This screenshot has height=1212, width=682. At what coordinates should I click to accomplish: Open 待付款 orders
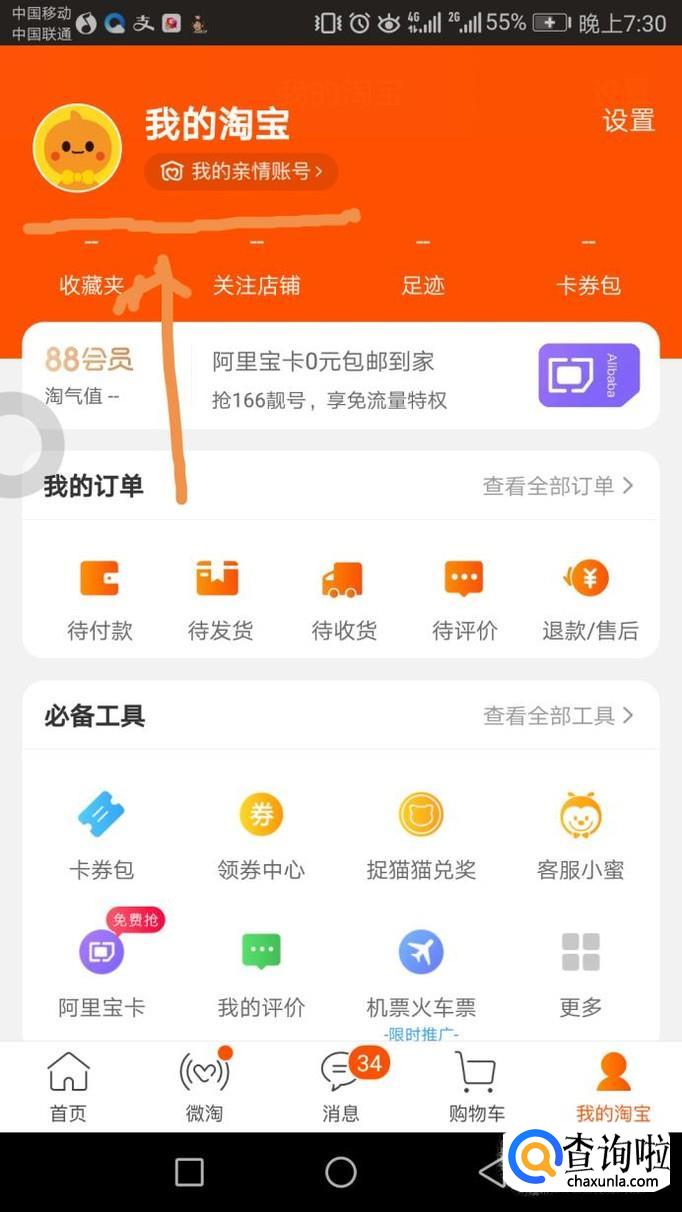tap(100, 599)
